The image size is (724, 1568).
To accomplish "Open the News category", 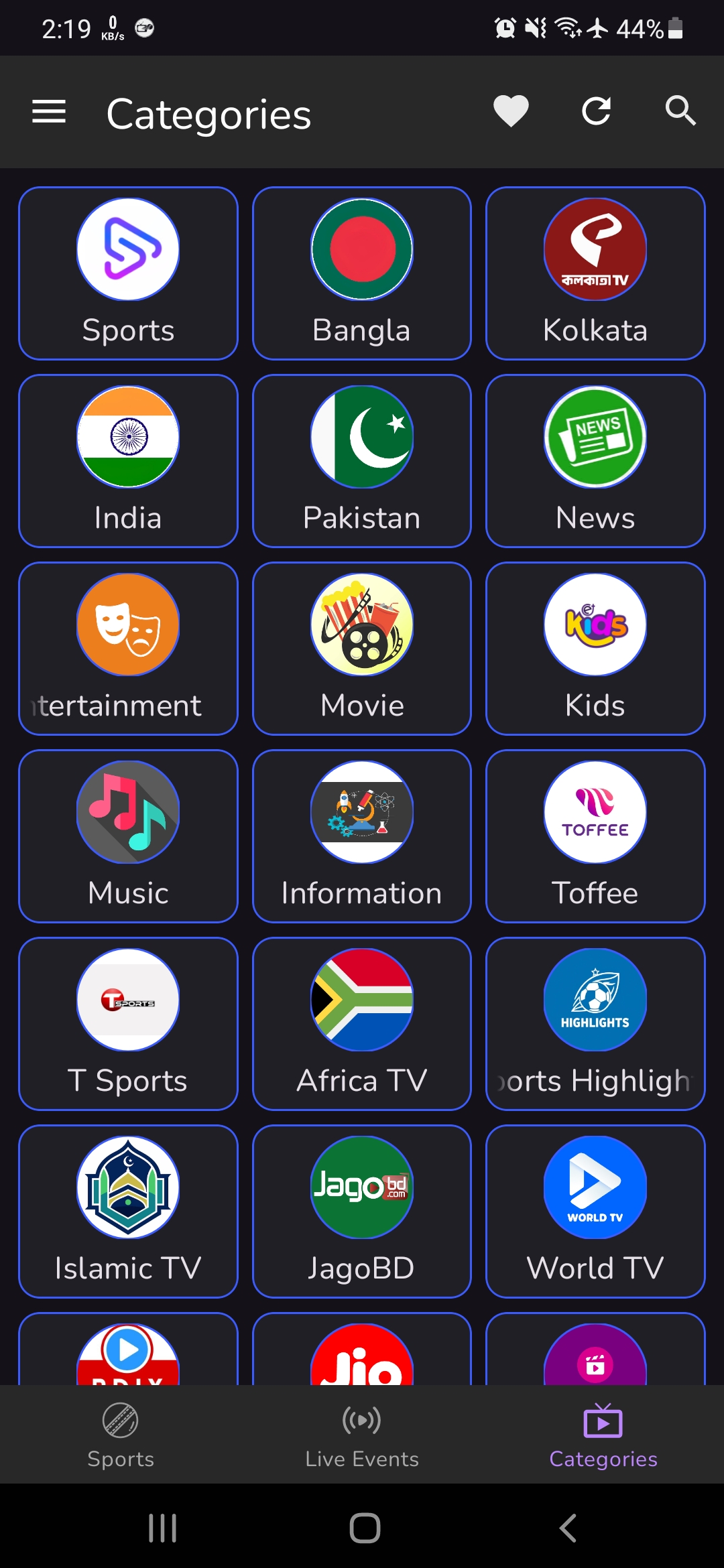I will (x=595, y=461).
